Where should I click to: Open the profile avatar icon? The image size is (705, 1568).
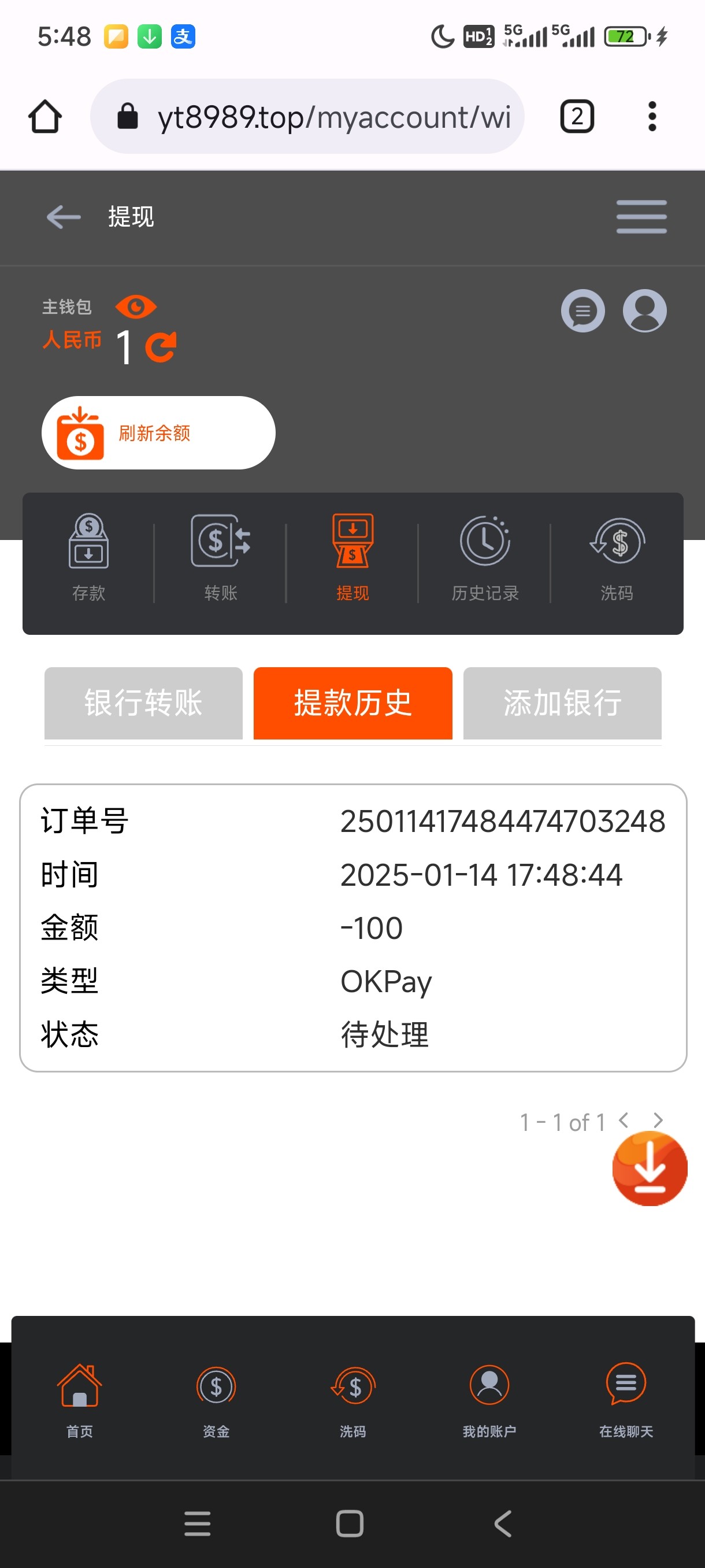644,310
